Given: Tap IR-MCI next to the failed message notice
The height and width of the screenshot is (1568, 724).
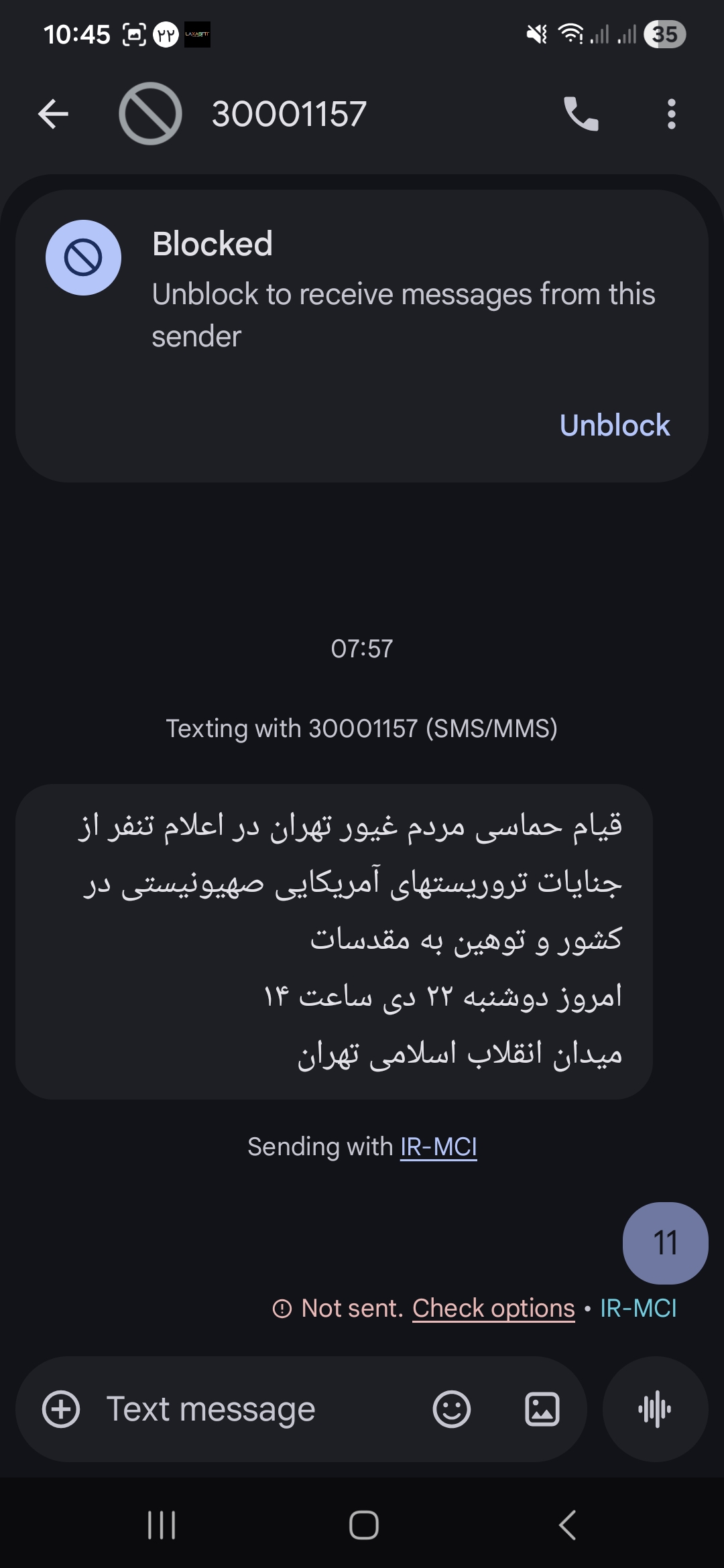Looking at the screenshot, I should pos(637,1306).
